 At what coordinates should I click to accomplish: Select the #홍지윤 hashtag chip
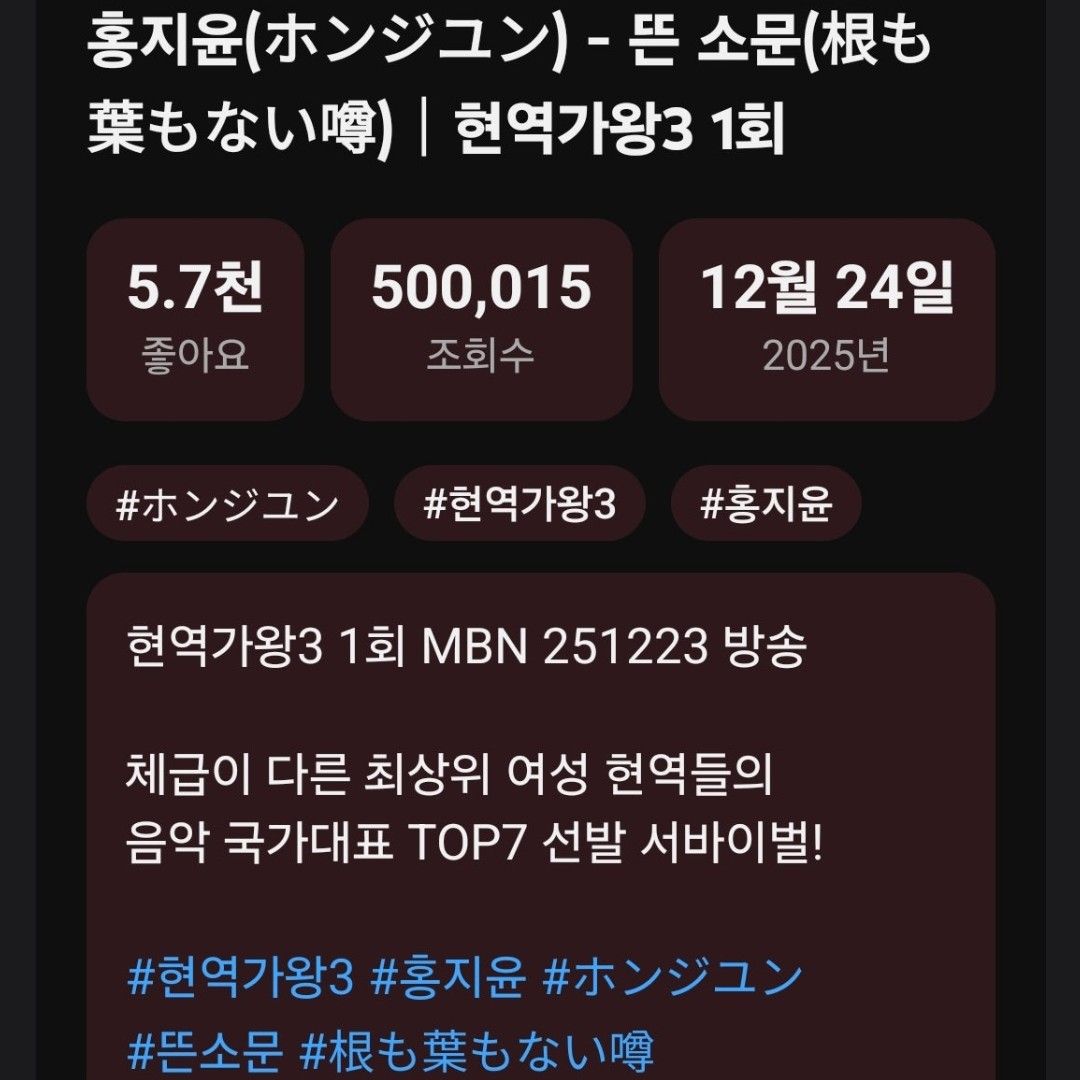765,505
